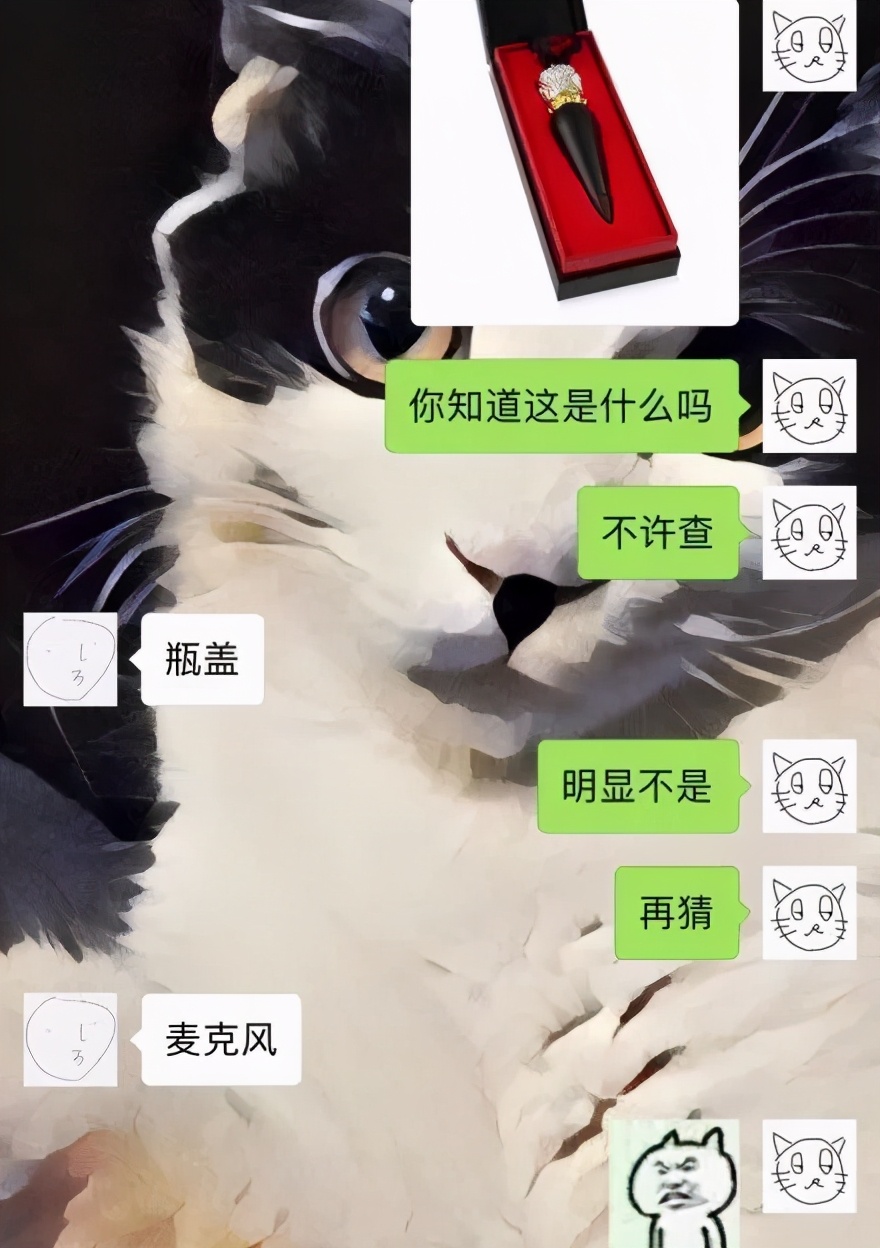Open the avatar beside the 瓶盖 message
The width and height of the screenshot is (880, 1248).
[x=70, y=660]
